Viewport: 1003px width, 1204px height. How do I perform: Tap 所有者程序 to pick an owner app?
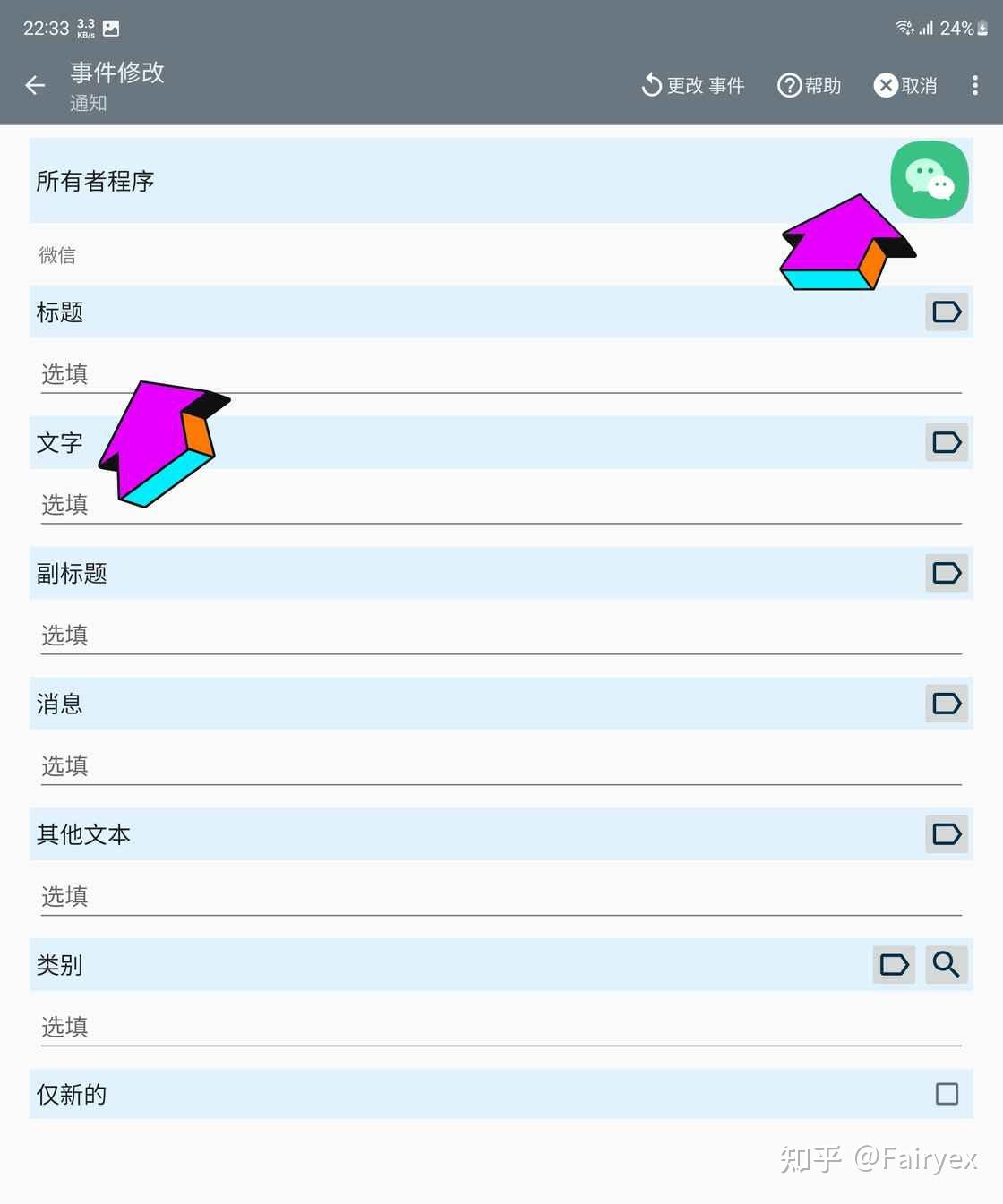point(95,181)
